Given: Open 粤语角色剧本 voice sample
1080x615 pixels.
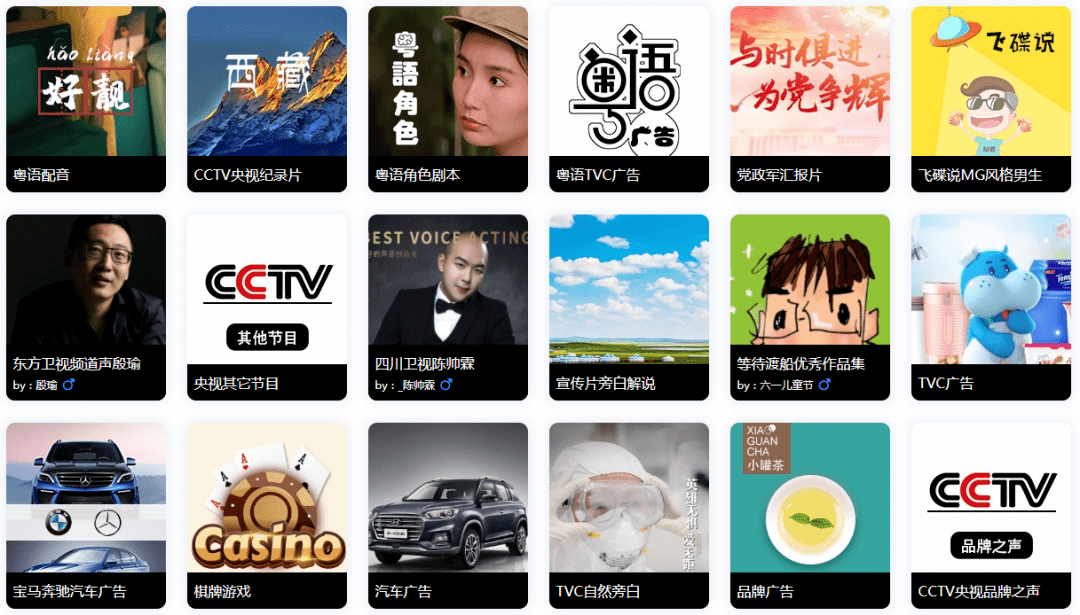Looking at the screenshot, I should (x=448, y=98).
